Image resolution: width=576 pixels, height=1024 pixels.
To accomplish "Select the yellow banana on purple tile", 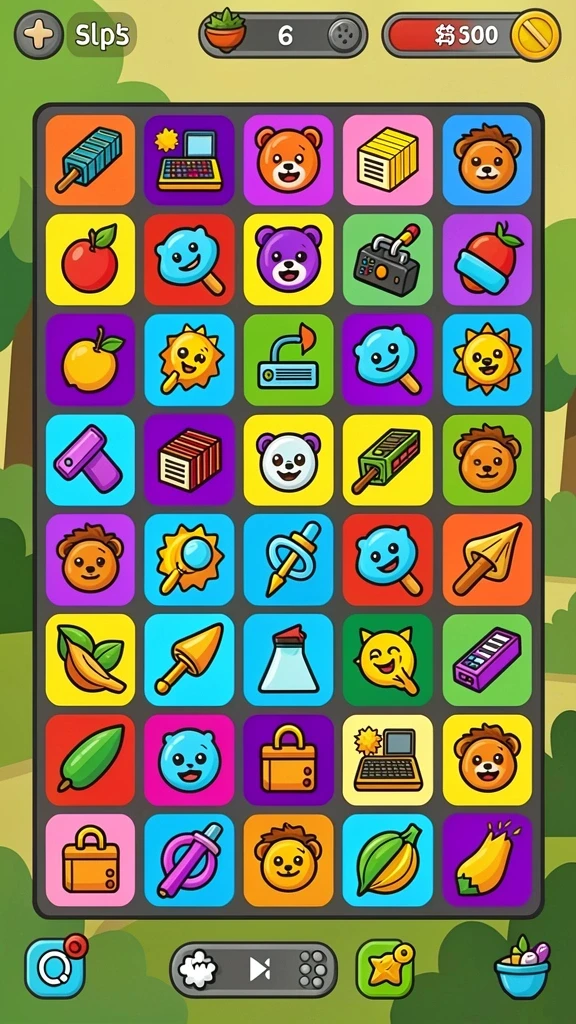I will (487, 860).
